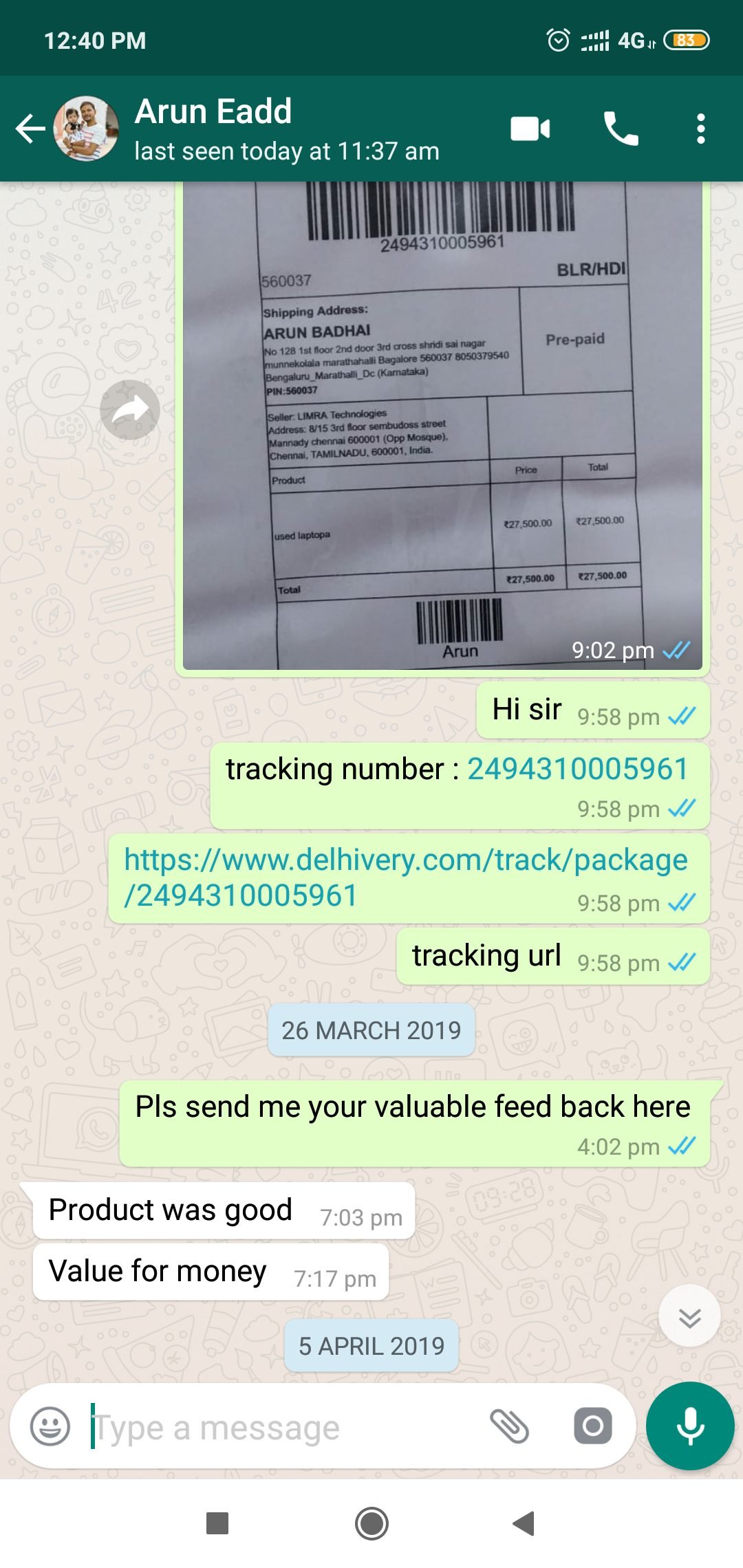Open the delhivery.com tracking URL
Image resolution: width=743 pixels, height=1568 pixels.
(406, 877)
